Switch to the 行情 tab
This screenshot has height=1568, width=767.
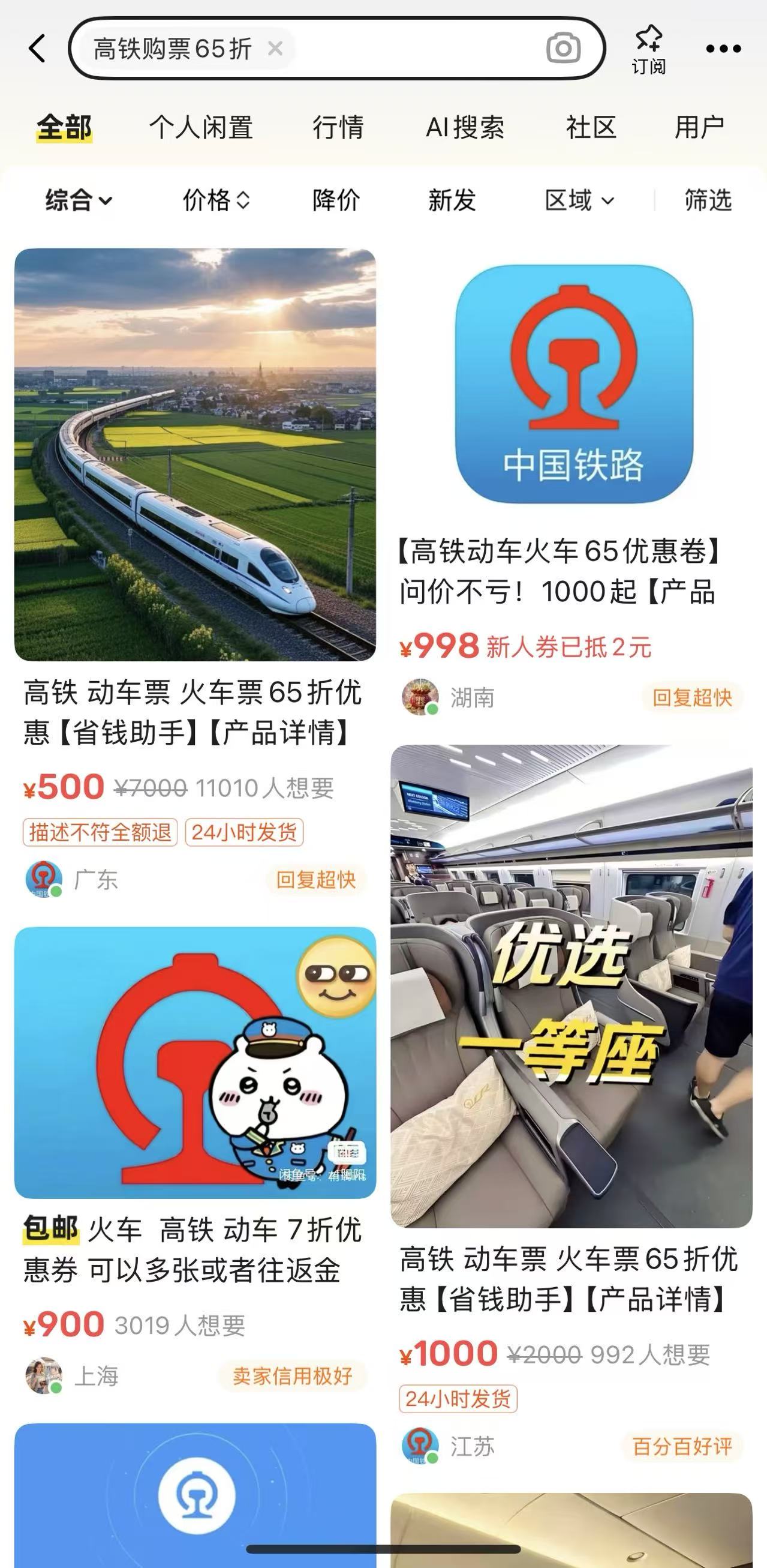point(338,128)
